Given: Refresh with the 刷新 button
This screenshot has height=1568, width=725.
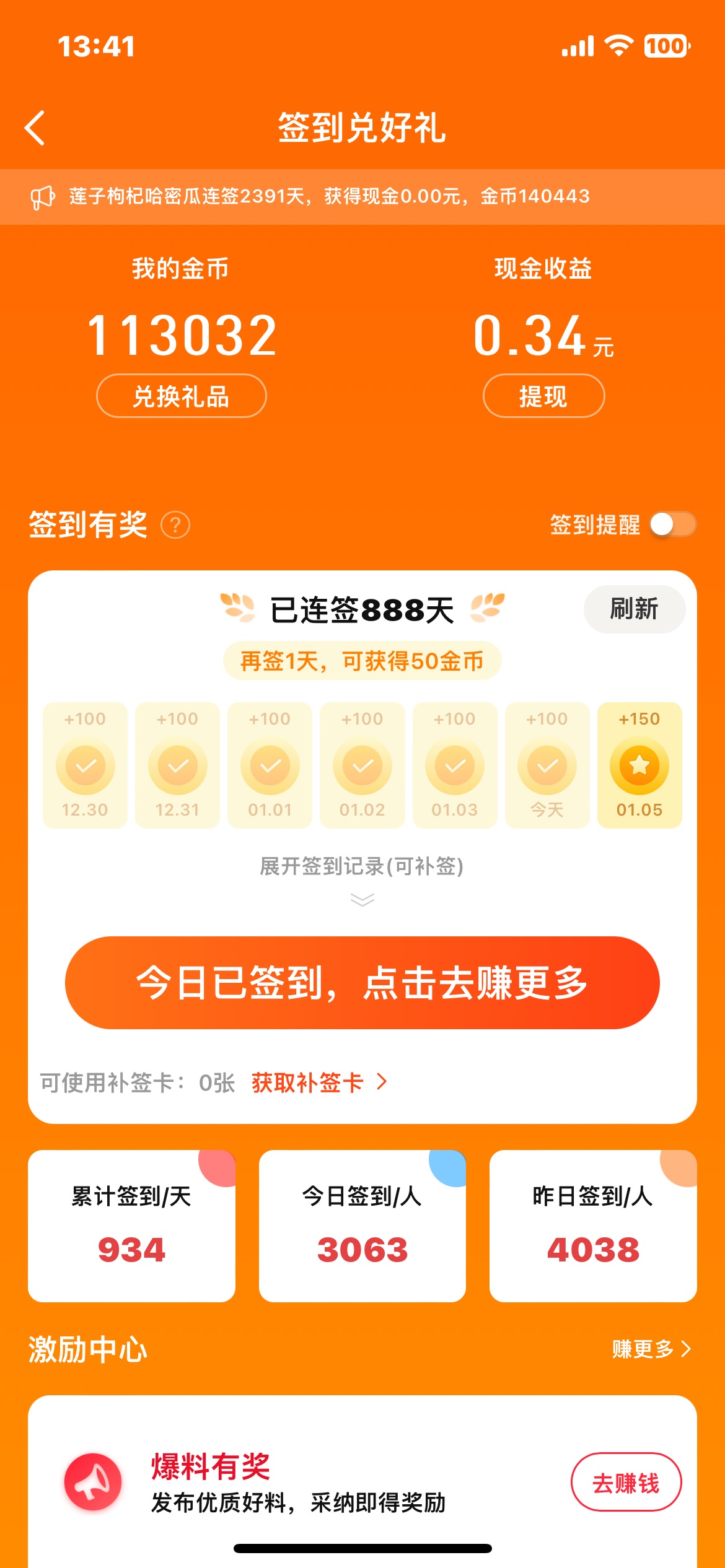Looking at the screenshot, I should (634, 609).
